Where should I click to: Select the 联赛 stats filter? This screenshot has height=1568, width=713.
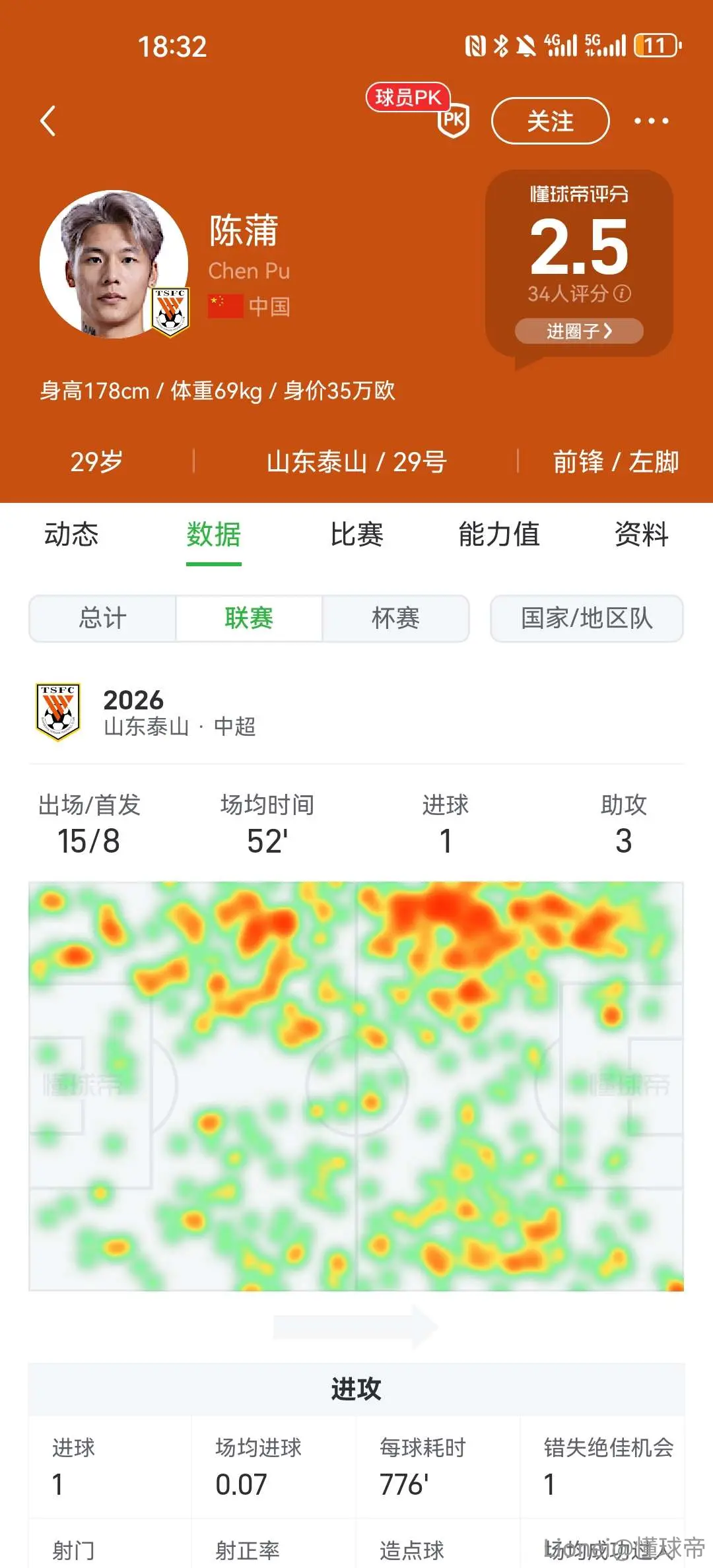[x=249, y=618]
